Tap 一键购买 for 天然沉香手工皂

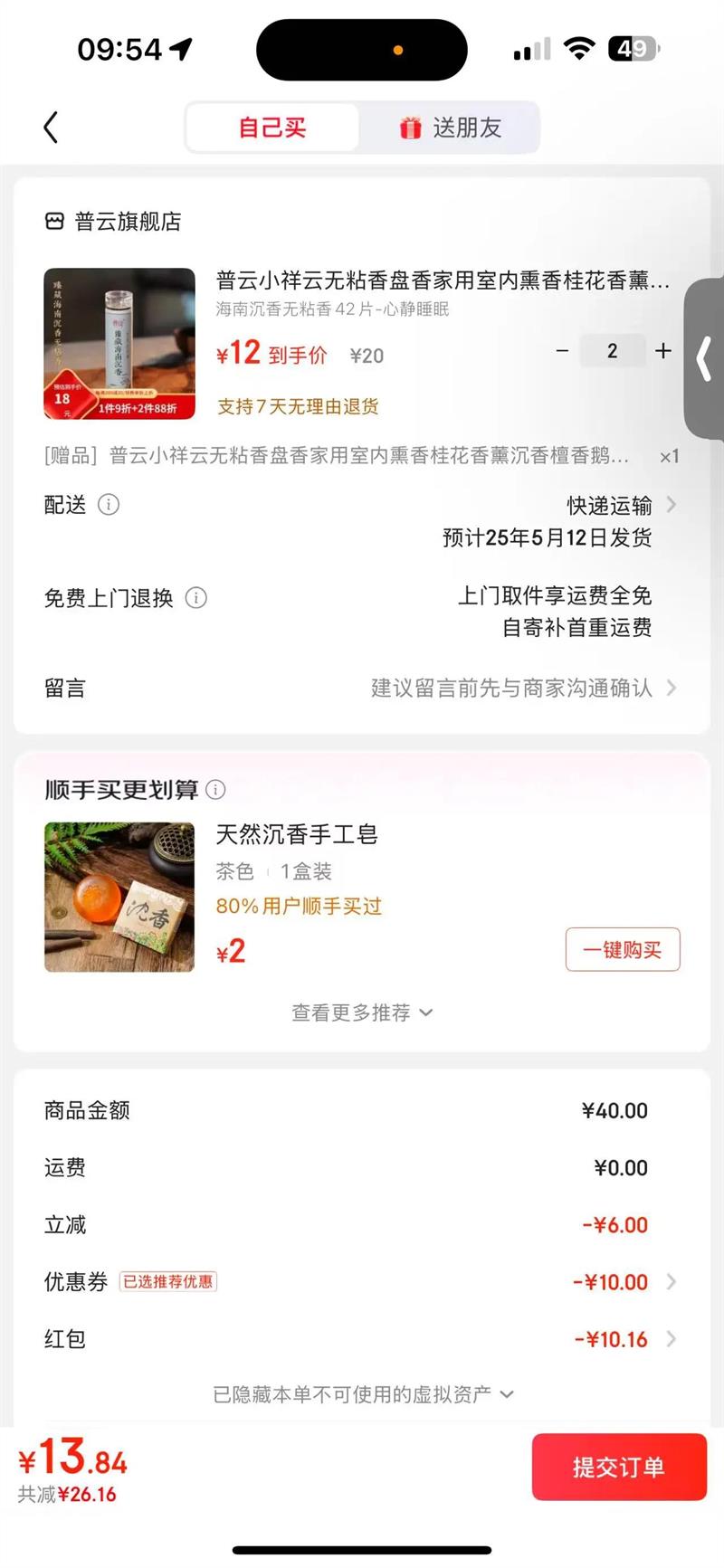click(623, 950)
